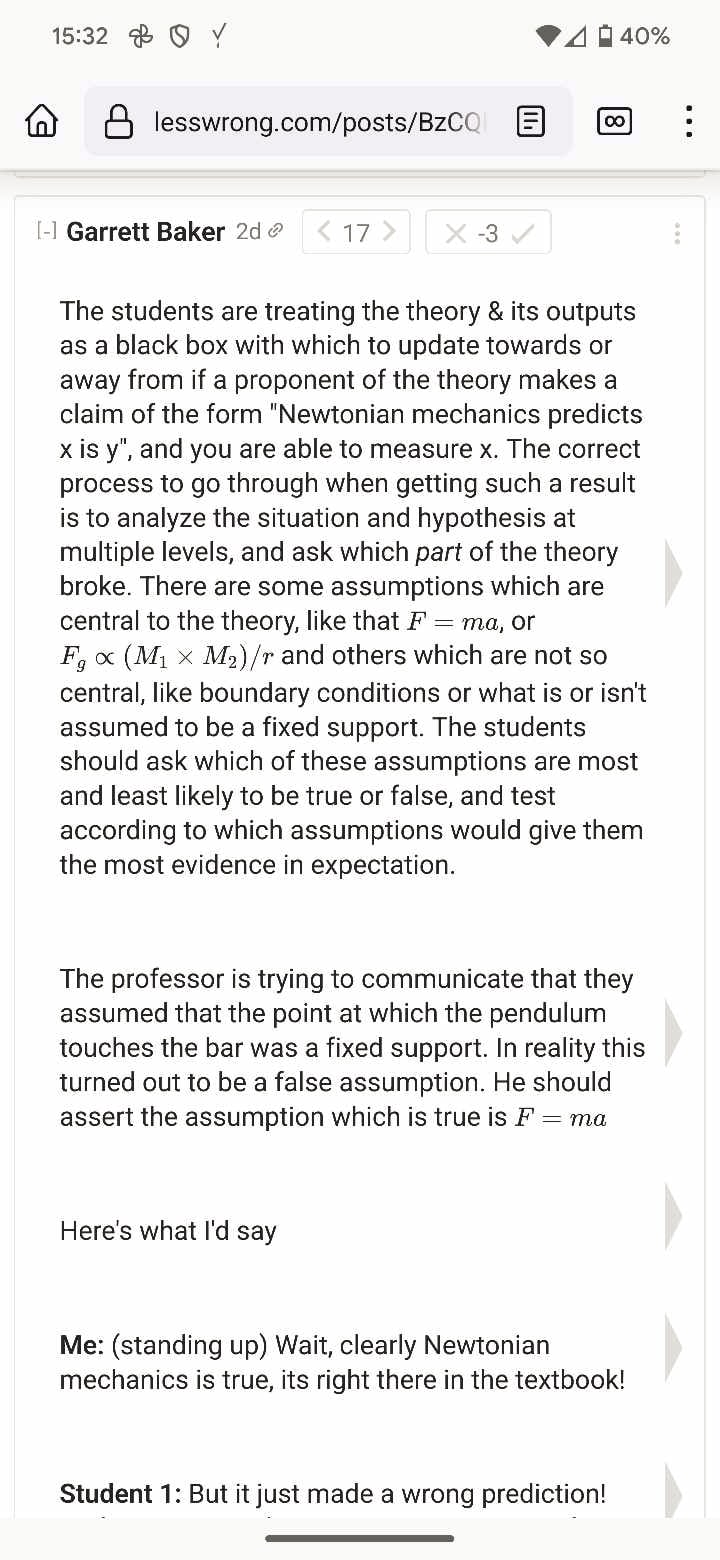Open the private browsing mask icon
The image size is (720, 1560).
pyautogui.click(x=614, y=122)
